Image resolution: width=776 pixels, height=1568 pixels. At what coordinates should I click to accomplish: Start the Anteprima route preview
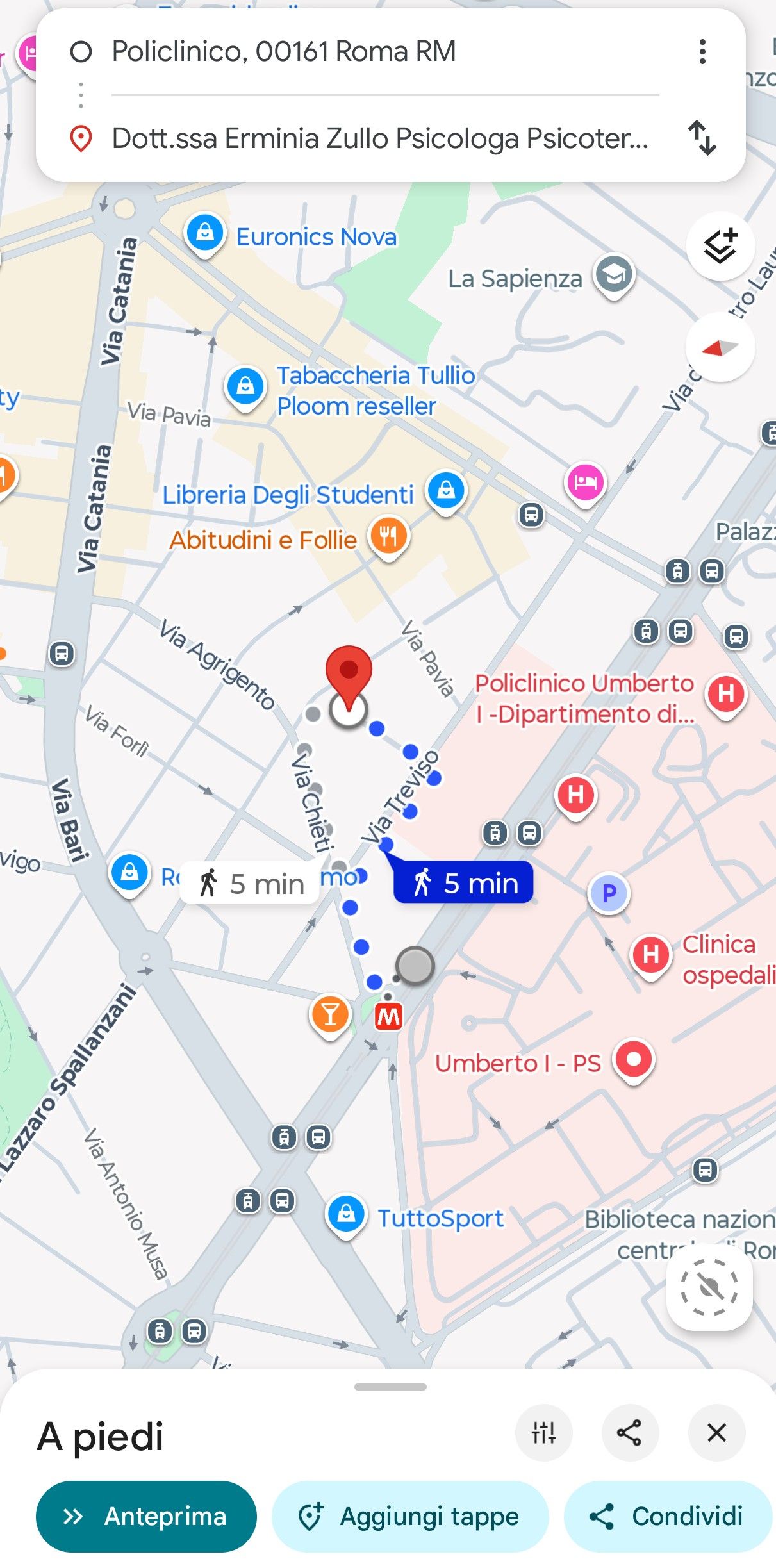pos(146,1516)
